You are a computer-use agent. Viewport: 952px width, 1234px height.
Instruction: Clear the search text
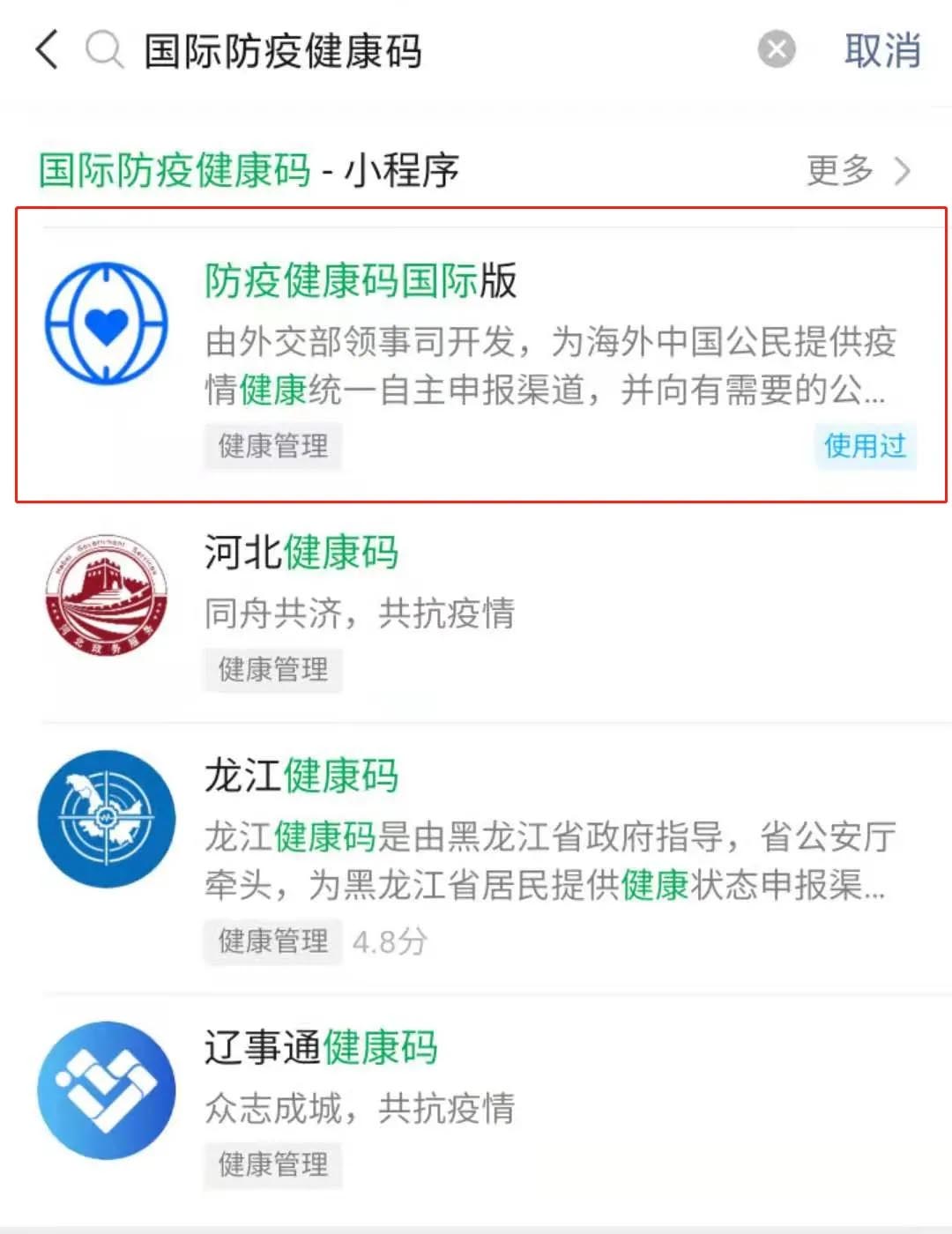pos(777,49)
